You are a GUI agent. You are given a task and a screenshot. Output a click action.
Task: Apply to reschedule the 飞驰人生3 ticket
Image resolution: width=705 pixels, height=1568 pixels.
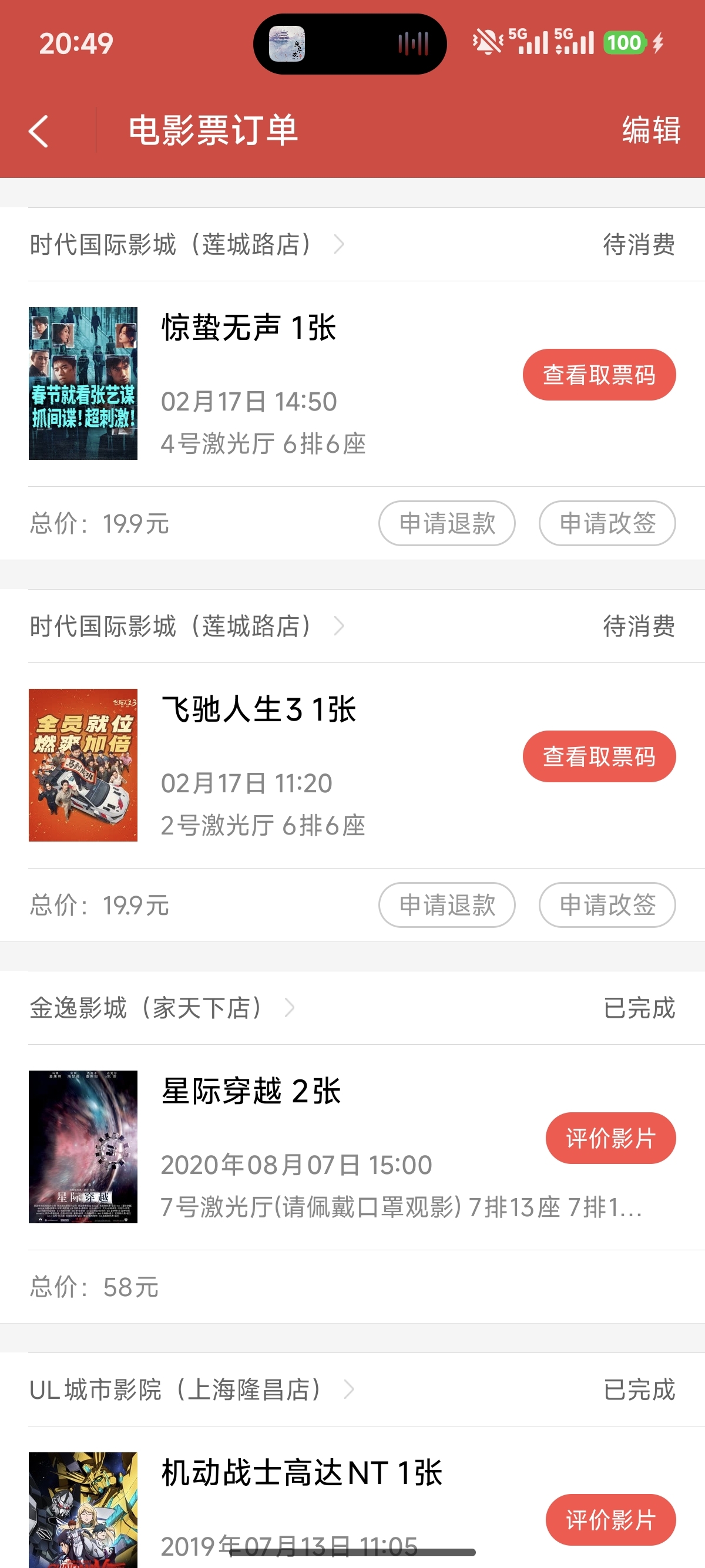(607, 905)
